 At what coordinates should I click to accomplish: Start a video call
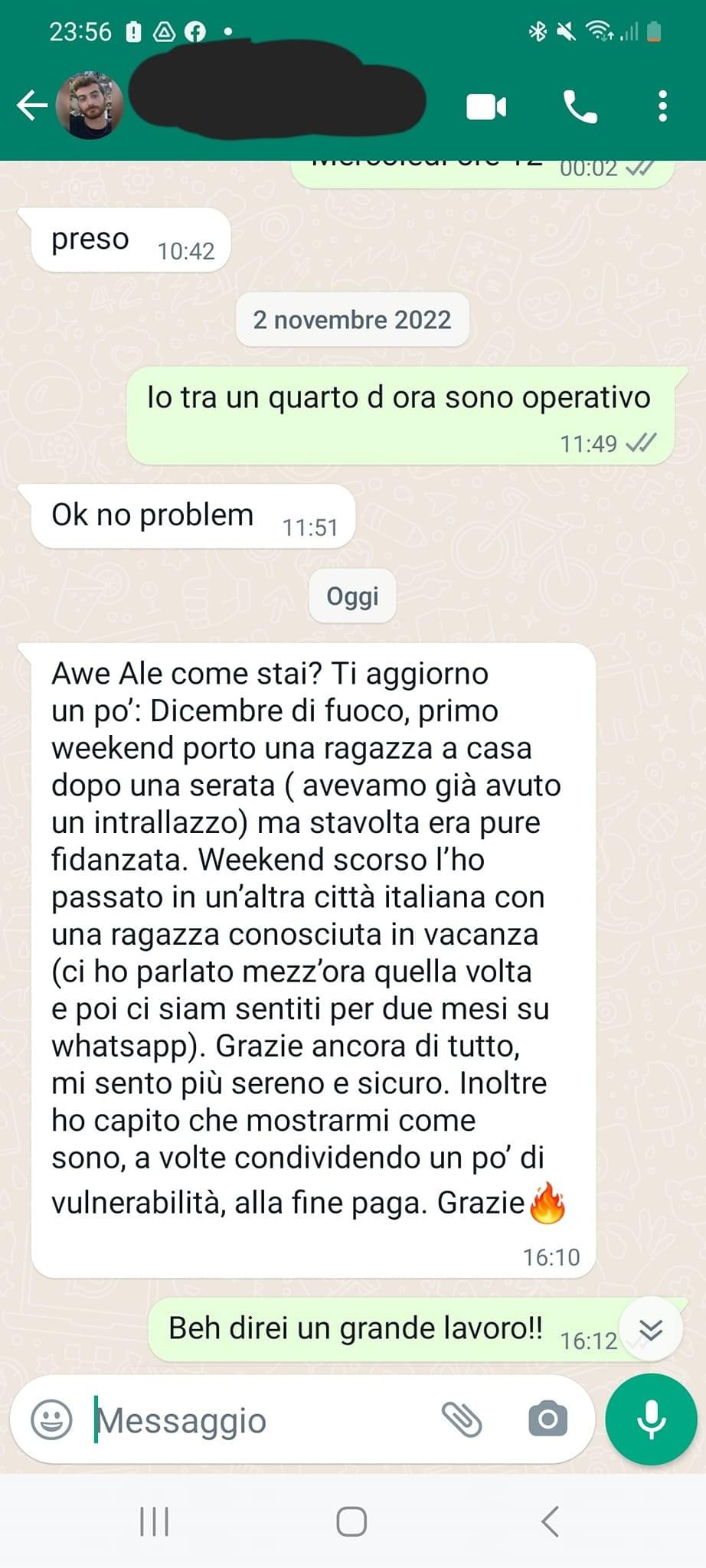click(x=486, y=106)
